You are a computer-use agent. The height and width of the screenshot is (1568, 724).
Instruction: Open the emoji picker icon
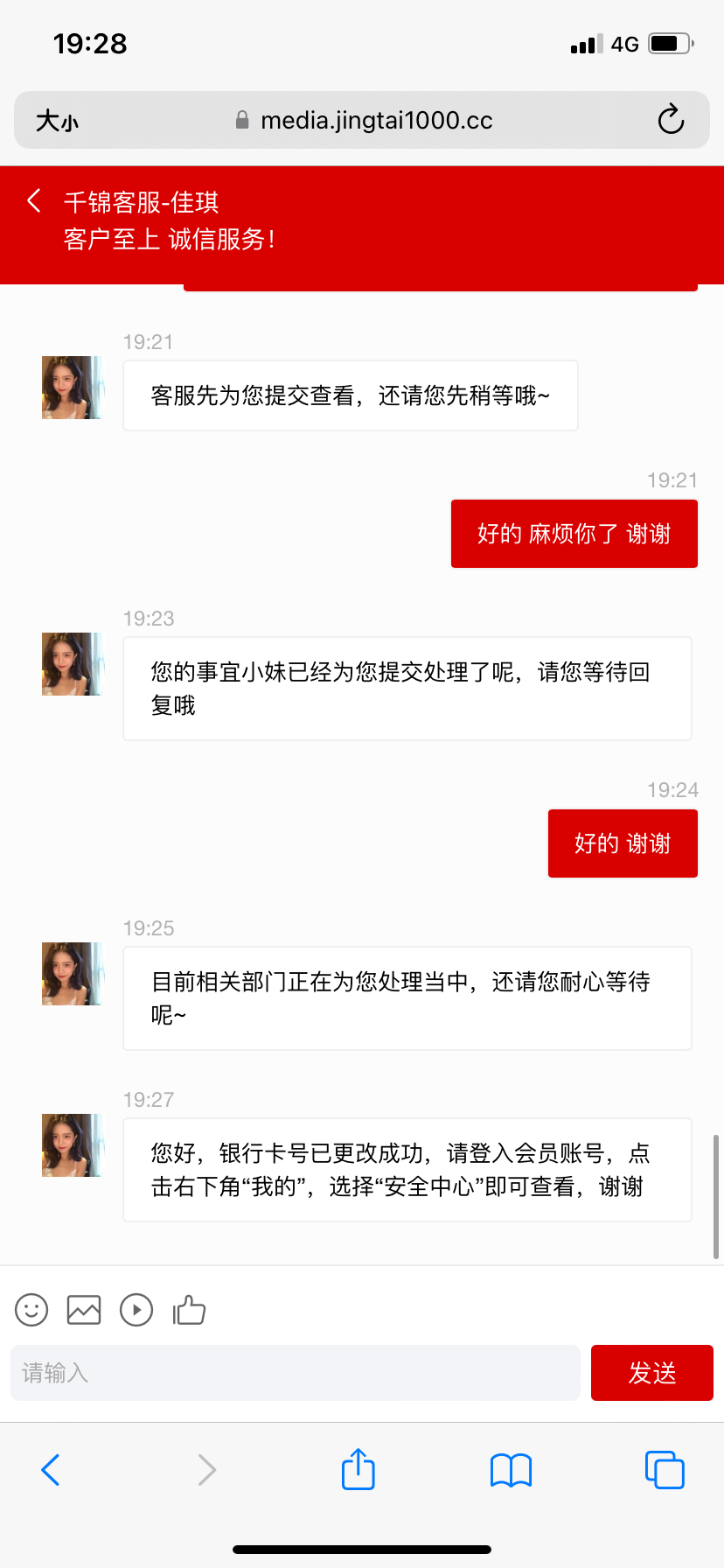click(31, 1310)
